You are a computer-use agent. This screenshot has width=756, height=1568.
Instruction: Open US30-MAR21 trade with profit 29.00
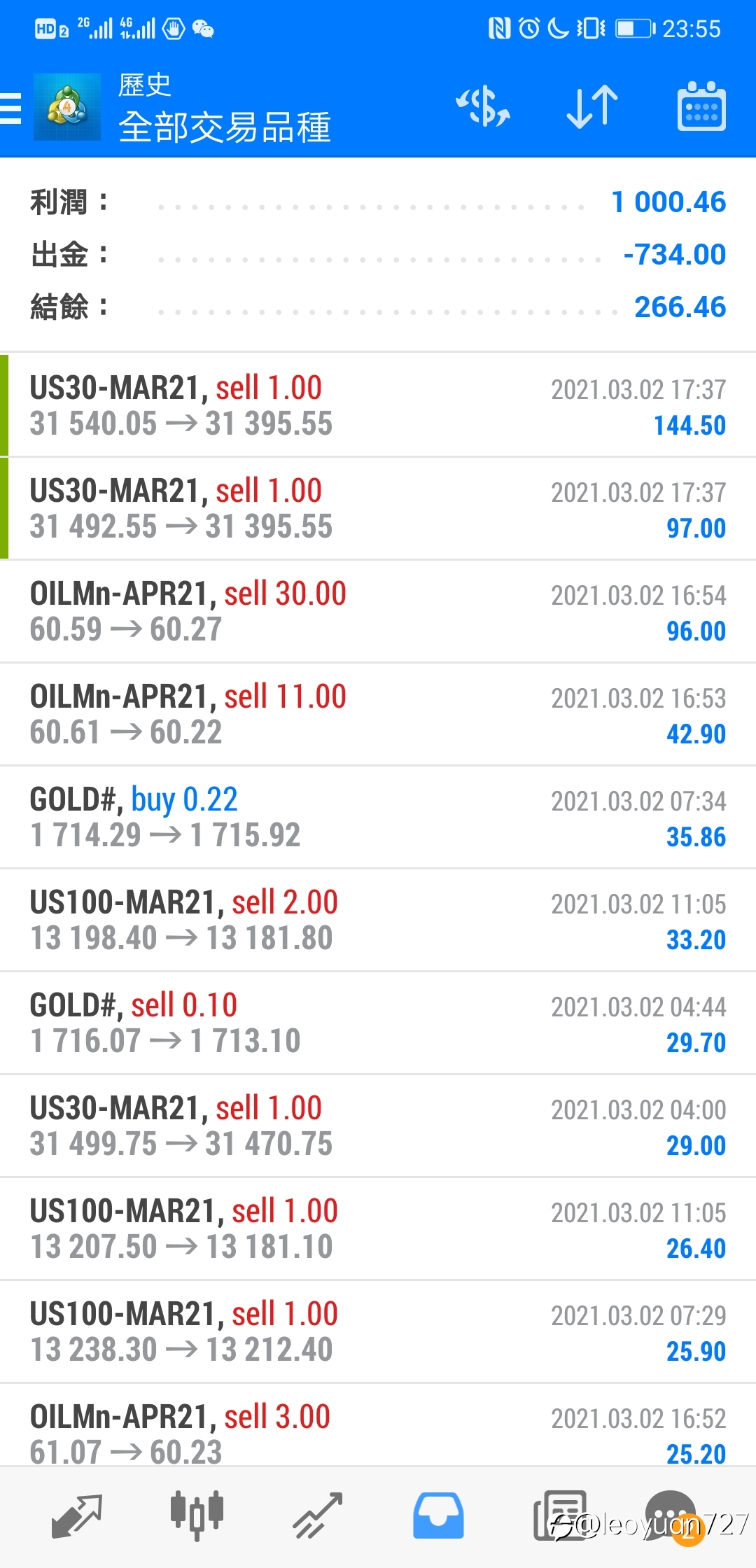pyautogui.click(x=378, y=1126)
